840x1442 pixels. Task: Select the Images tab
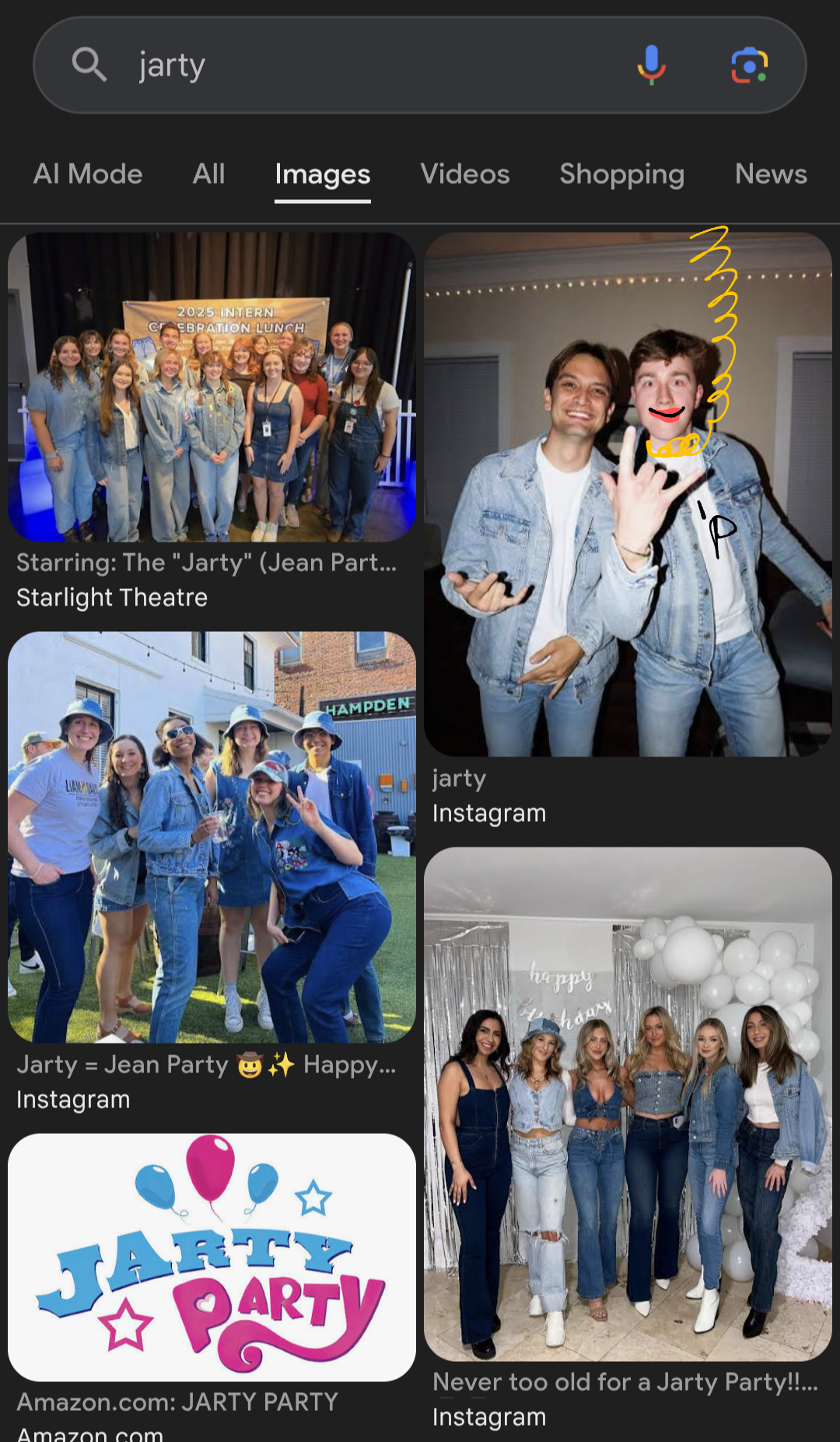[322, 175]
